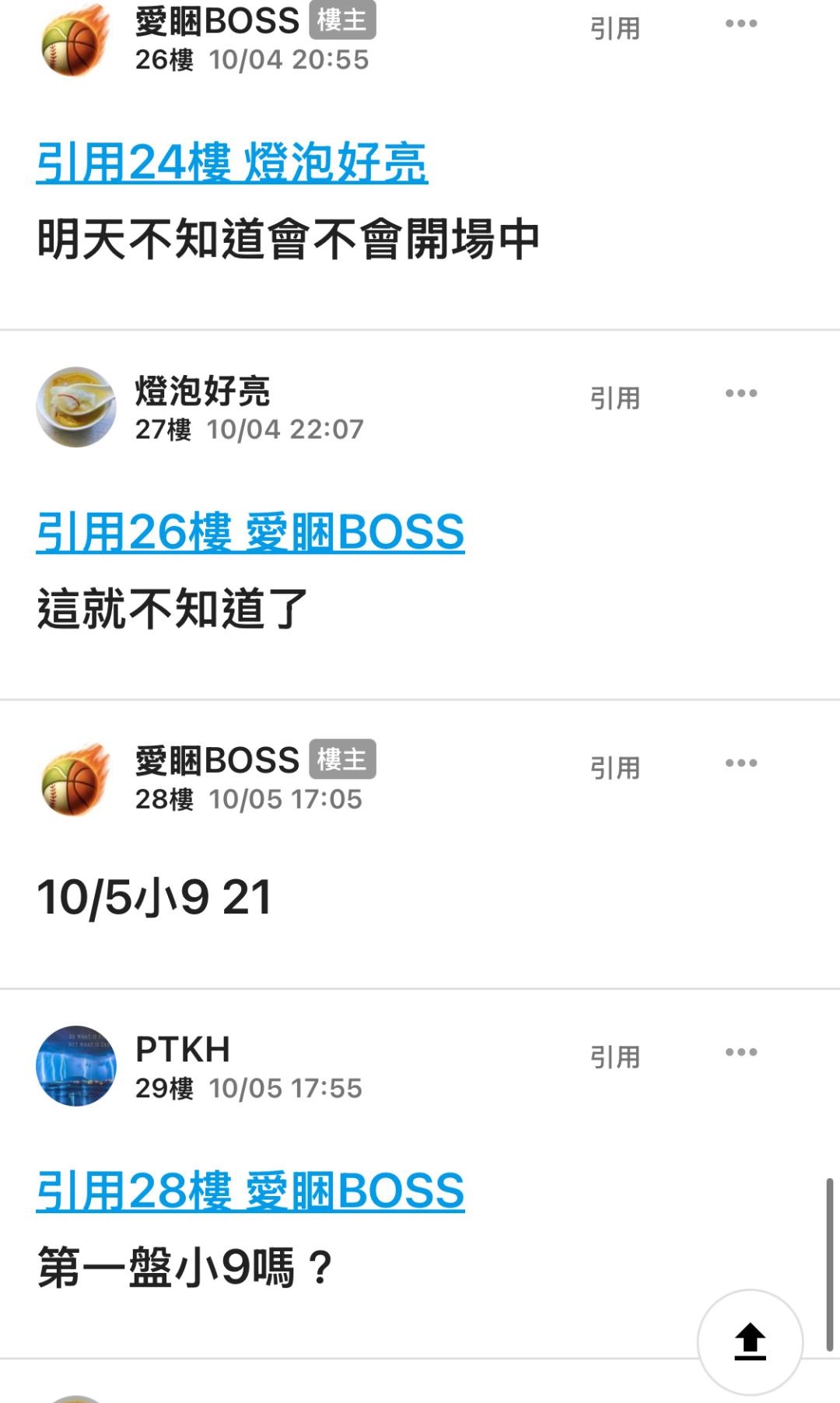Open more options for the 26樓 post
The height and width of the screenshot is (1403, 840).
pos(740,24)
